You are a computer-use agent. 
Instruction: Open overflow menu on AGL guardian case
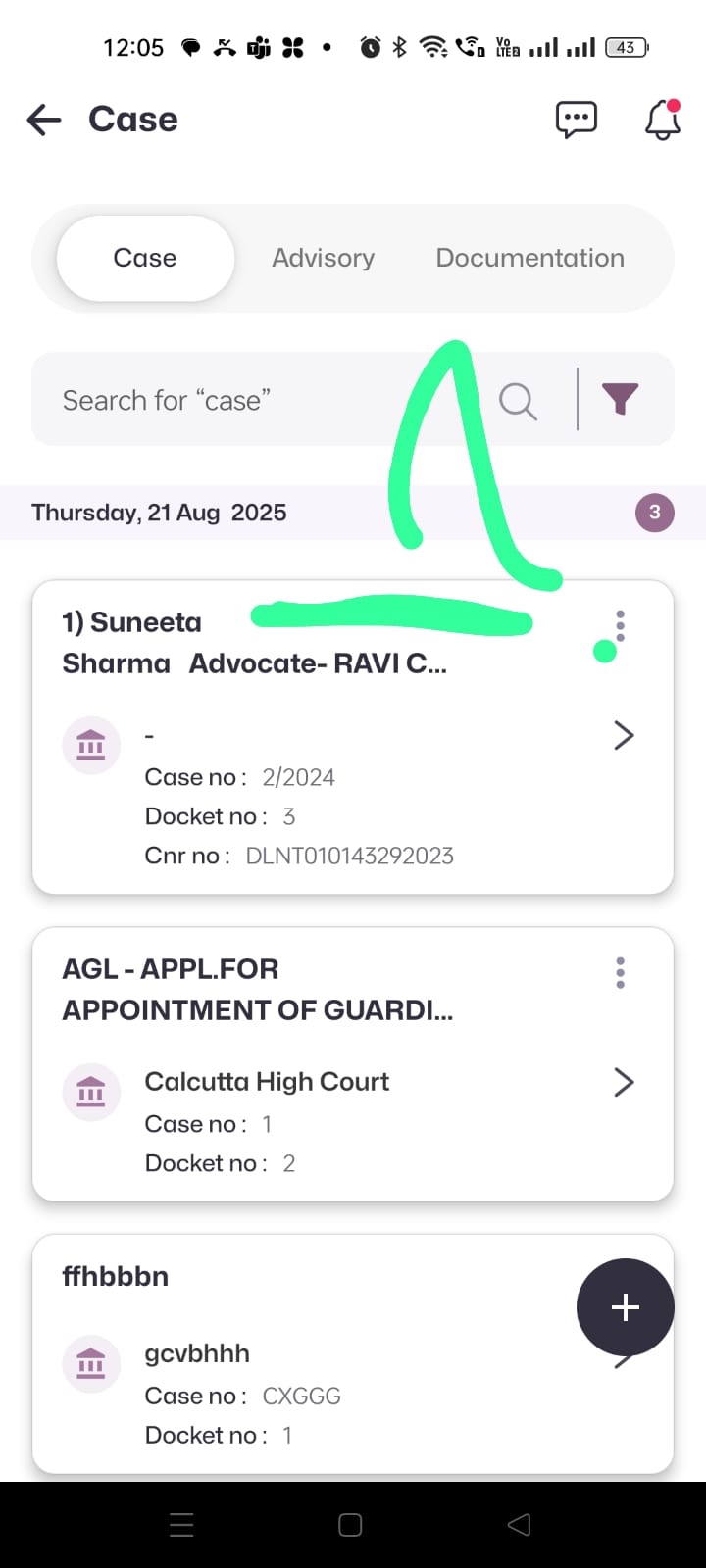click(620, 972)
